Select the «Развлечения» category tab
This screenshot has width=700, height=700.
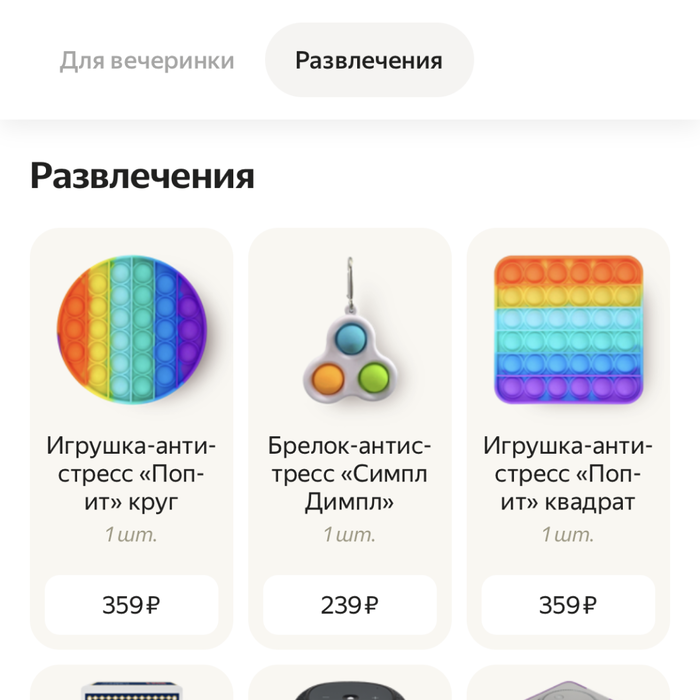(368, 60)
